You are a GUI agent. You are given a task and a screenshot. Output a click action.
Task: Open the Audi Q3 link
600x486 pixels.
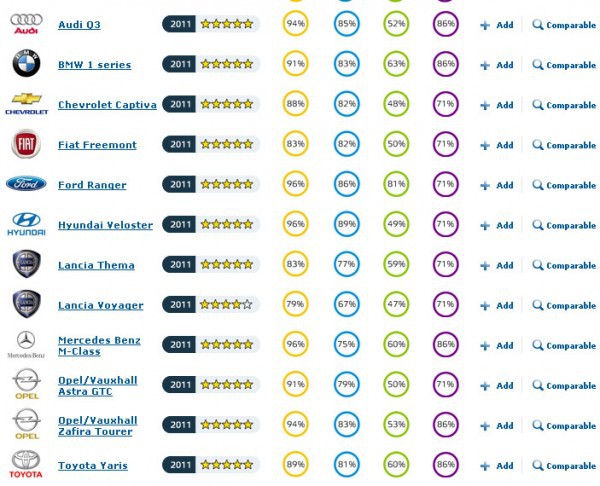[x=79, y=24]
